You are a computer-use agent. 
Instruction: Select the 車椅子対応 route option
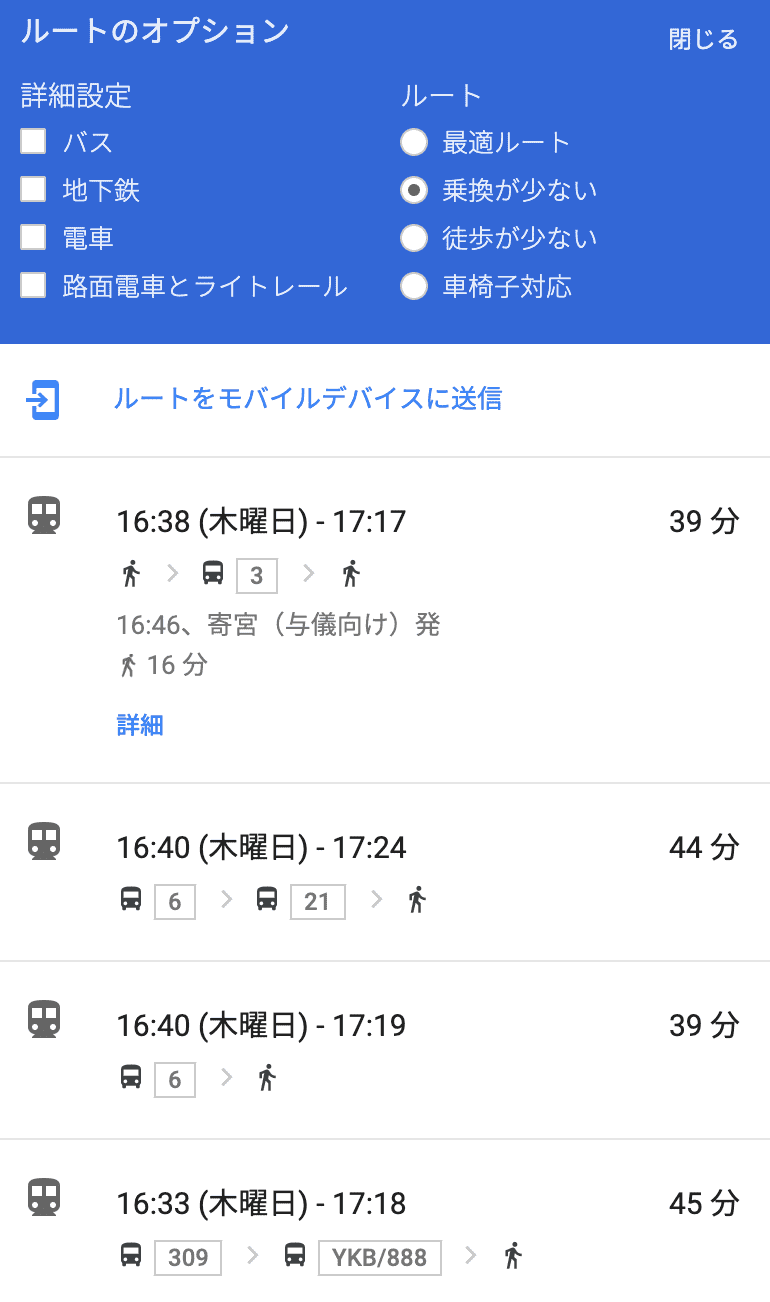tap(414, 287)
